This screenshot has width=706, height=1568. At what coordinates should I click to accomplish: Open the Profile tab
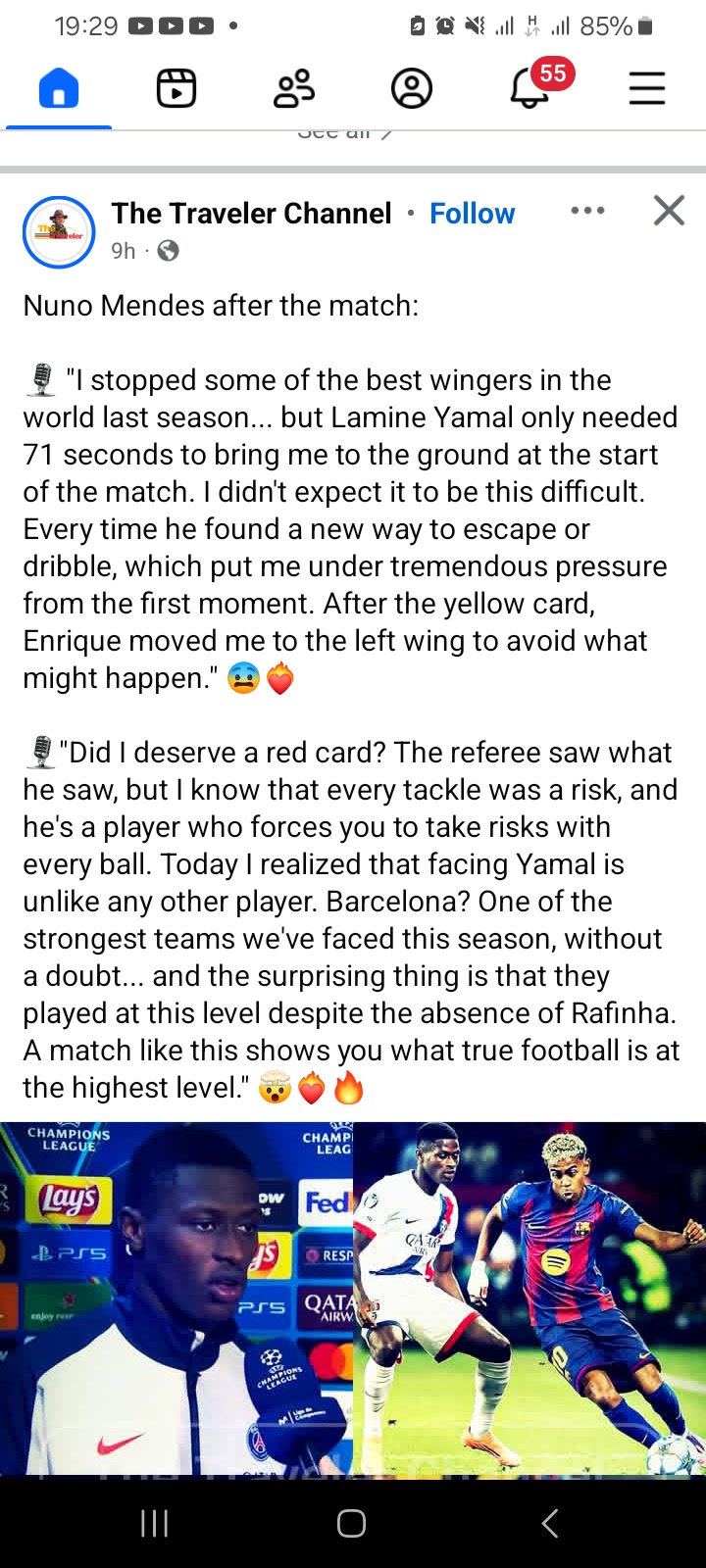click(x=412, y=88)
